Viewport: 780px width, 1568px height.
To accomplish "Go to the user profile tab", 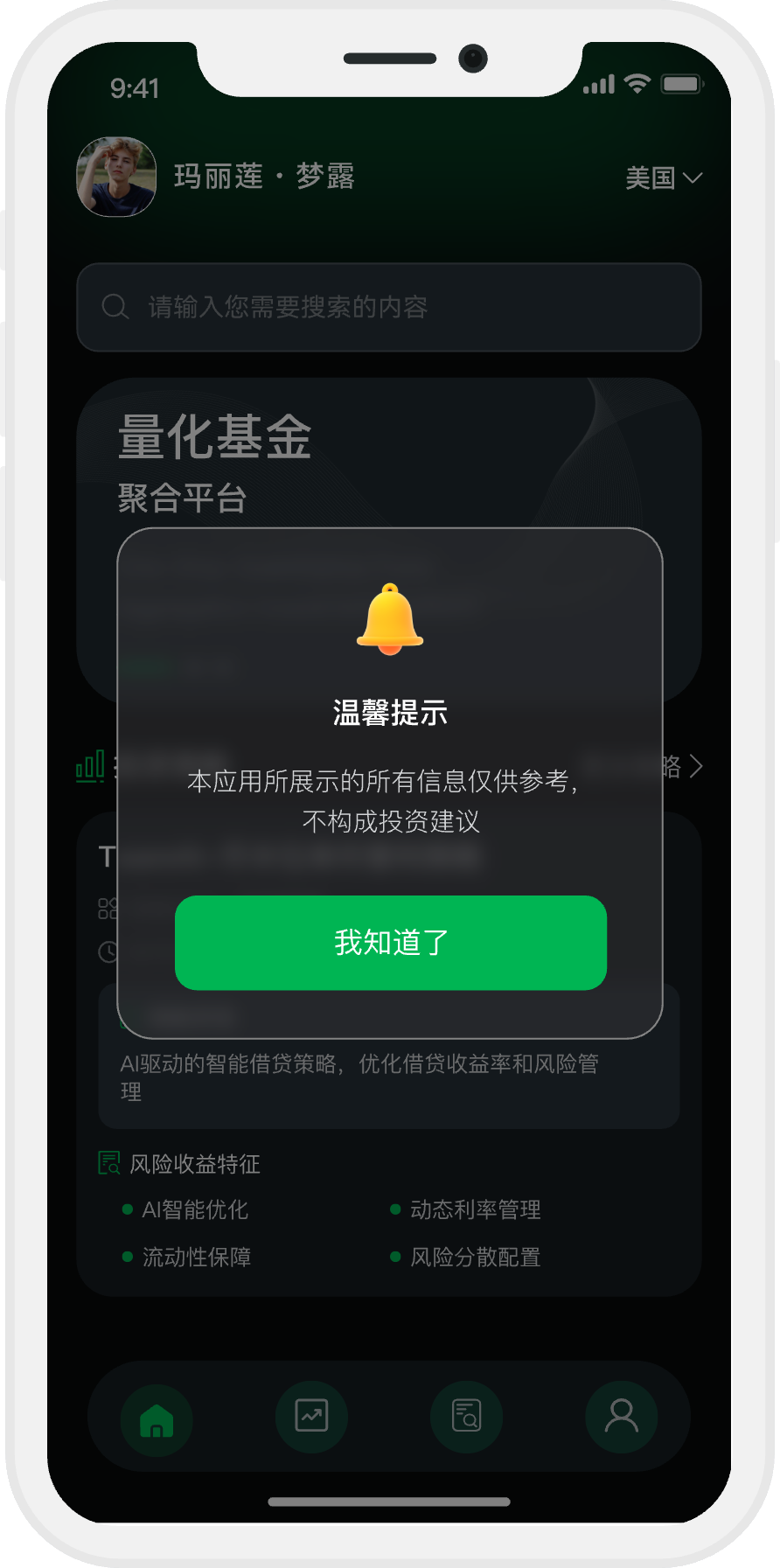I will click(621, 1416).
